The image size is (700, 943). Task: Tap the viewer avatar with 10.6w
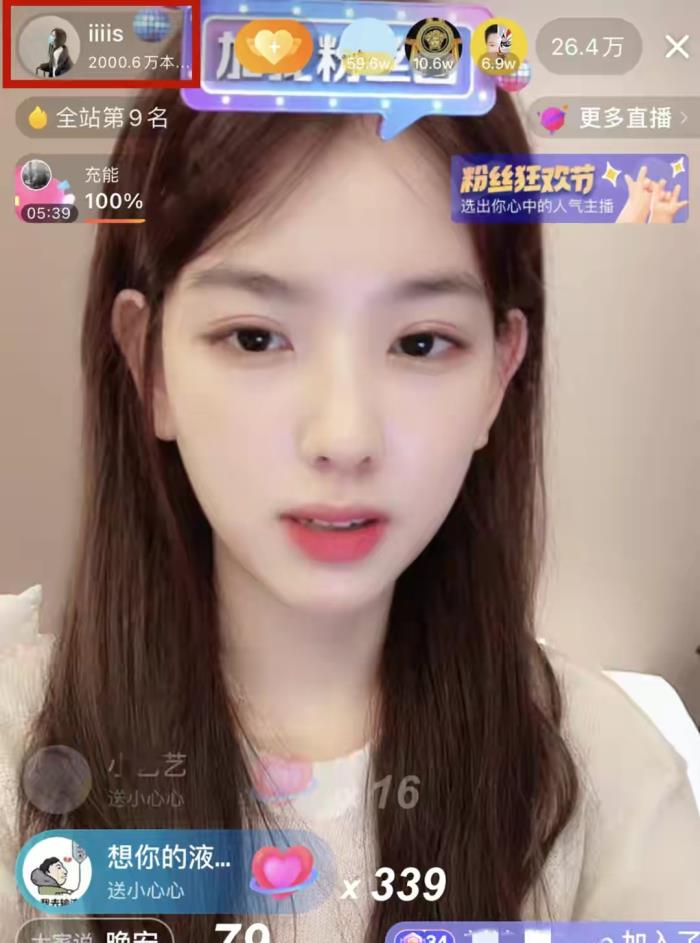[x=433, y=46]
